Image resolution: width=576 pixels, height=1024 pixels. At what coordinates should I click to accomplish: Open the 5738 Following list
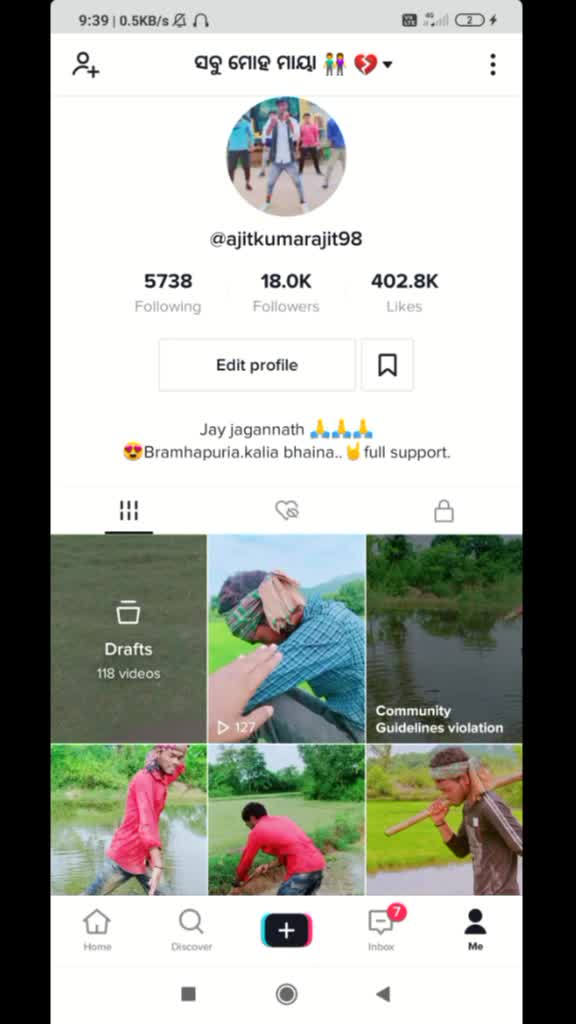(168, 293)
